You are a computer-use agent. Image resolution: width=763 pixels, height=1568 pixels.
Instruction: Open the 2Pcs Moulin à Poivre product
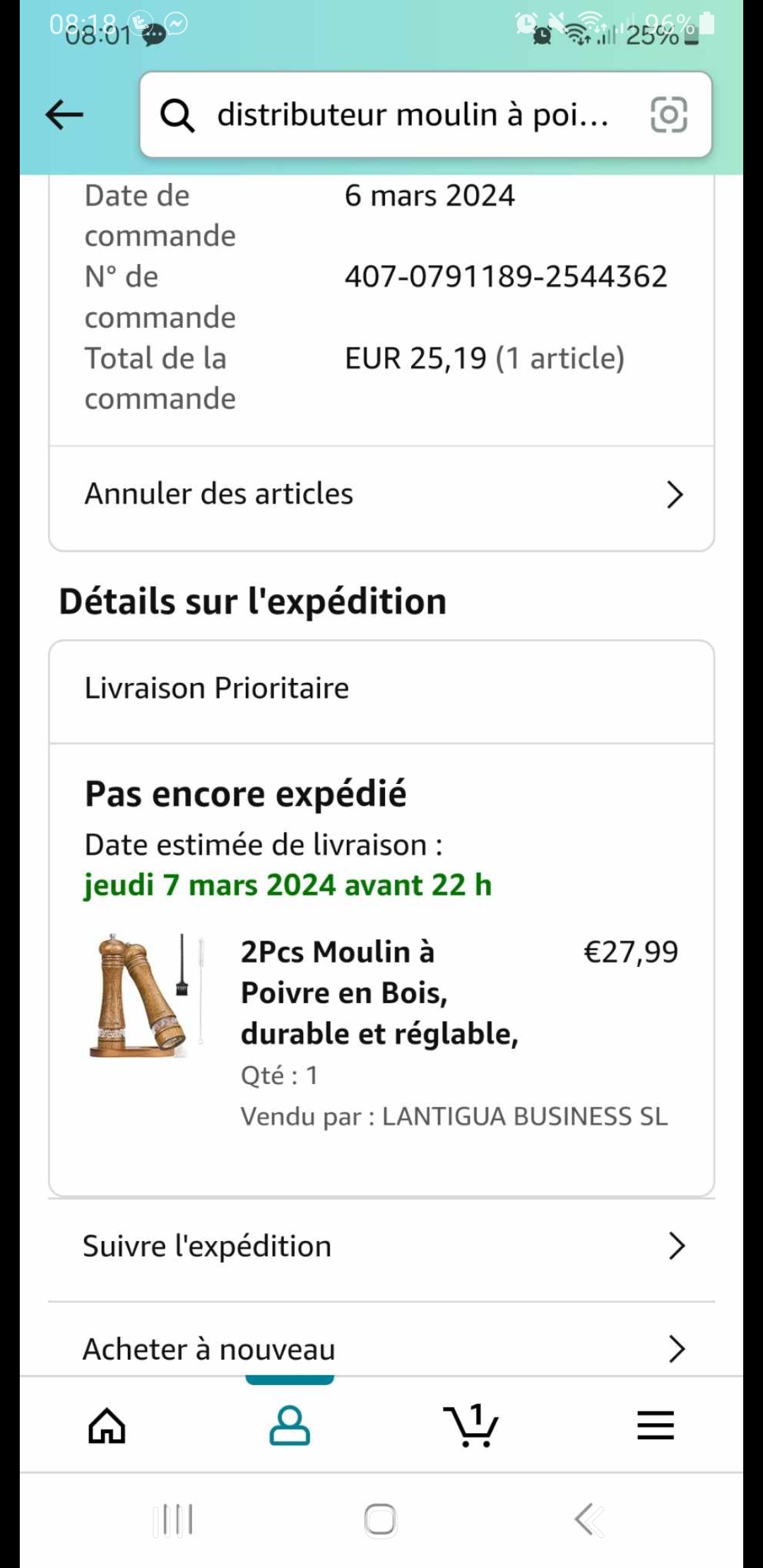point(379,992)
